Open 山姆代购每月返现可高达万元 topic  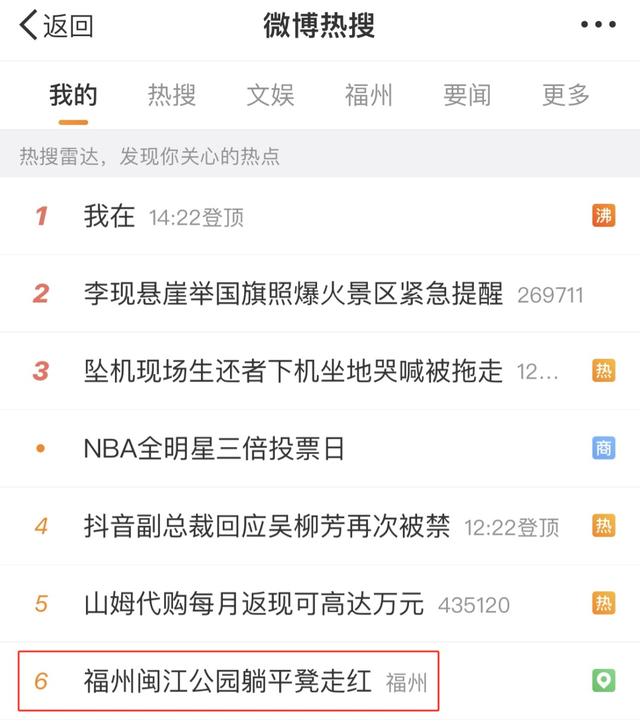pos(254,604)
